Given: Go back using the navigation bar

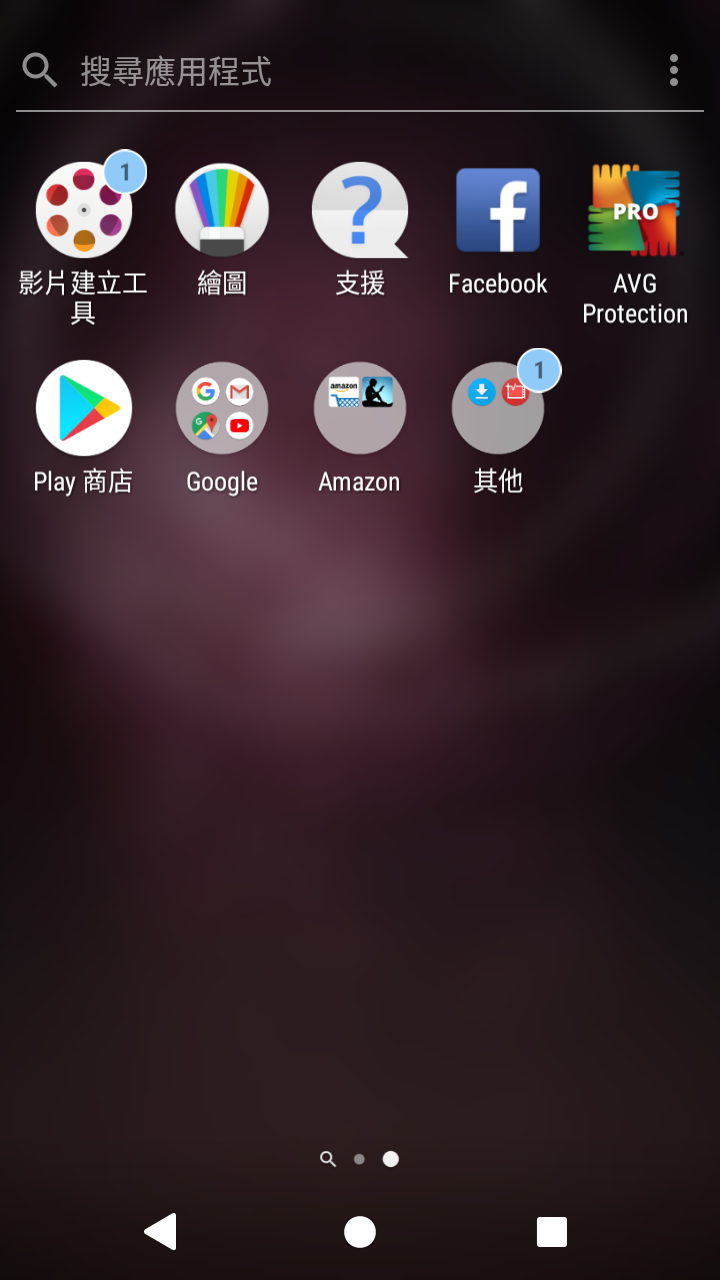Looking at the screenshot, I should (x=161, y=1232).
